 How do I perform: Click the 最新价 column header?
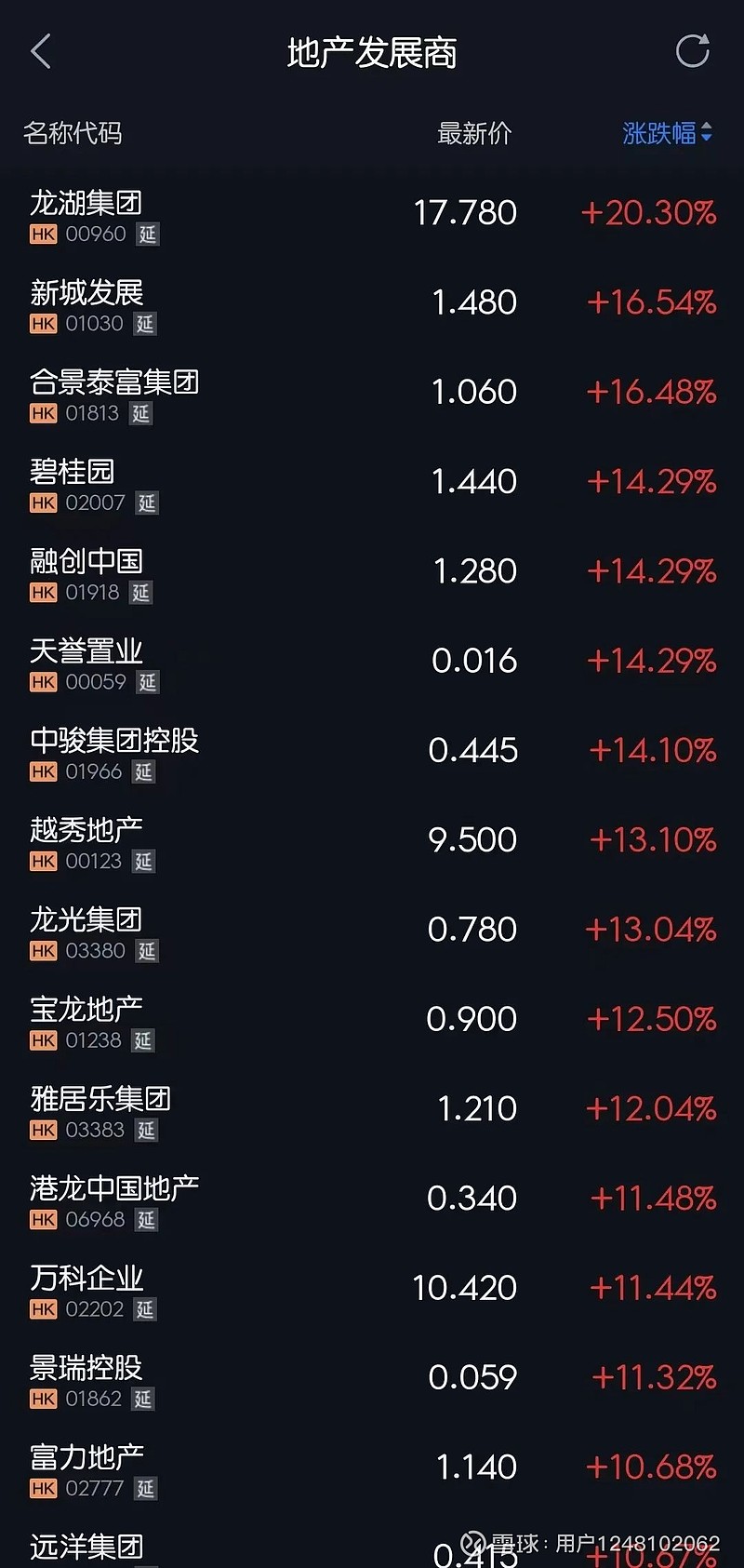point(474,133)
